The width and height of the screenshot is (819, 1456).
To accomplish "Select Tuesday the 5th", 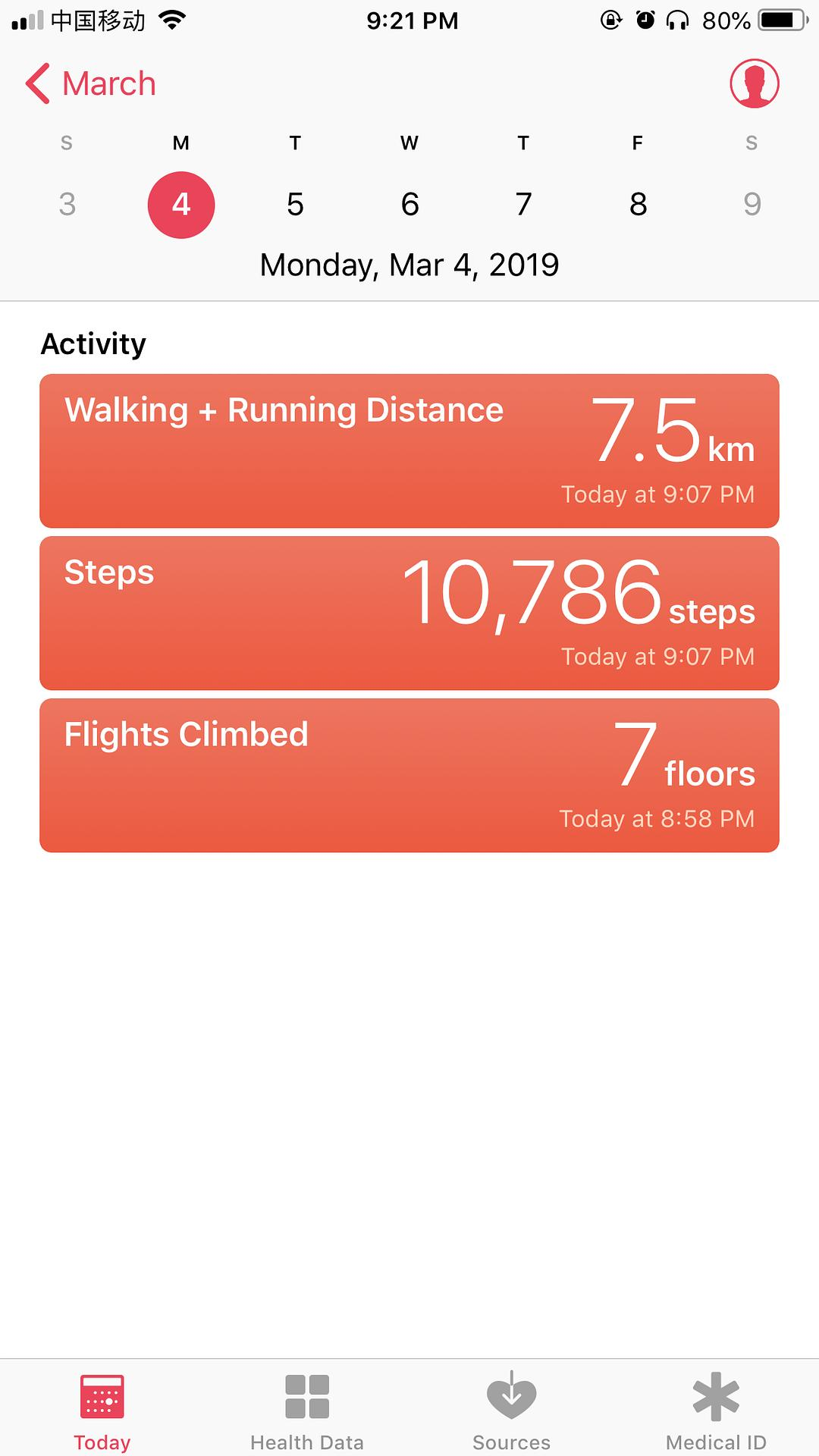I will tap(295, 204).
